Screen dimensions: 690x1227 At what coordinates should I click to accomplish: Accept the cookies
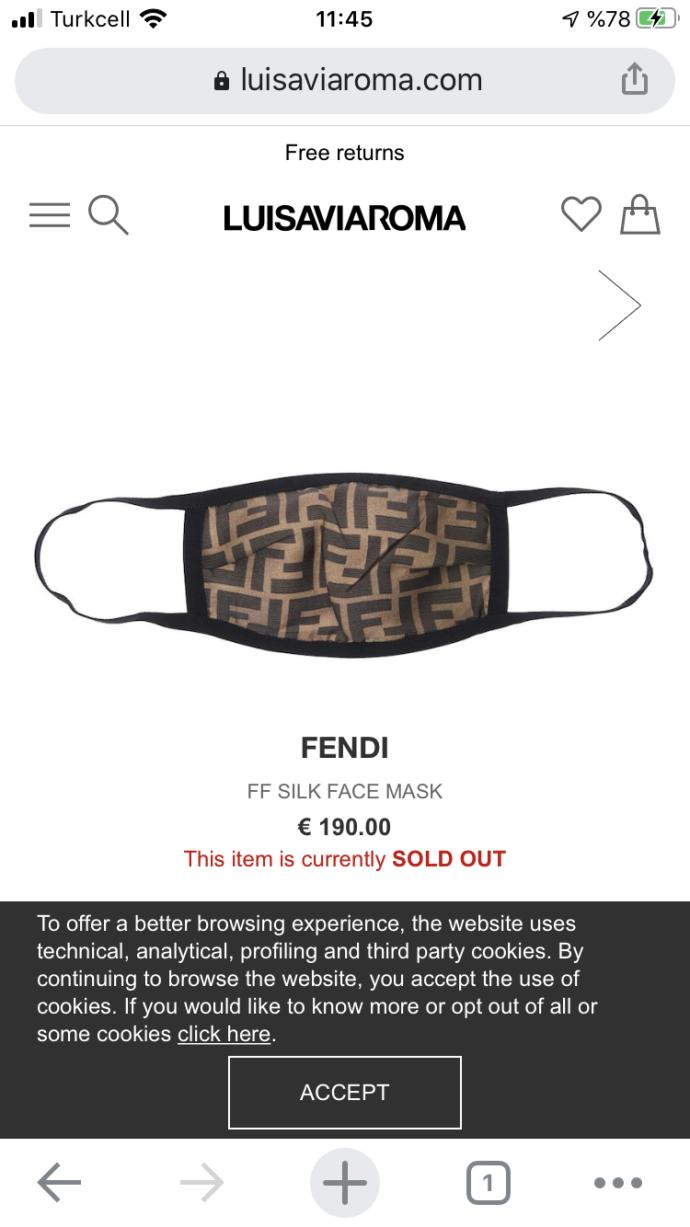pyautogui.click(x=344, y=1092)
